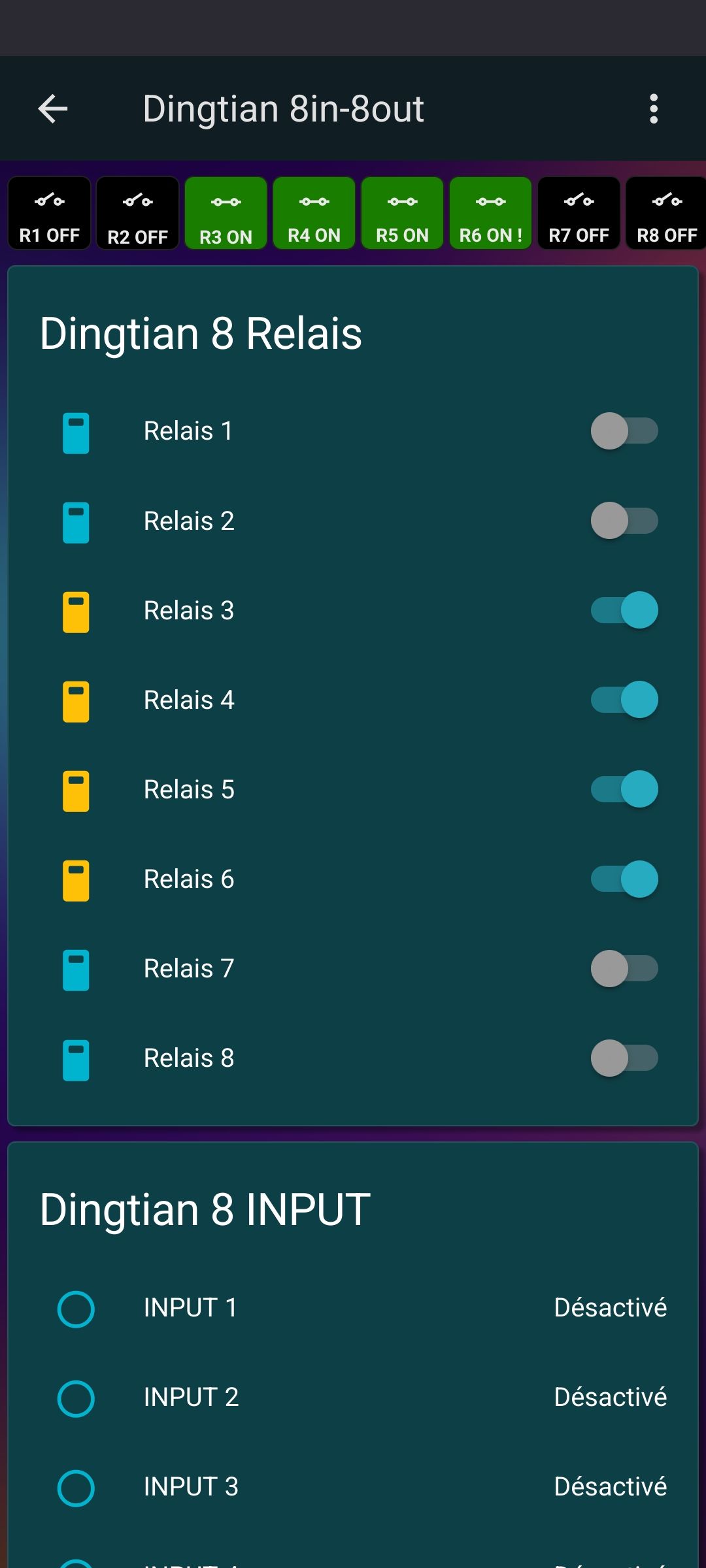Open the INPUT 2 row
706x1568 pixels.
click(353, 1398)
